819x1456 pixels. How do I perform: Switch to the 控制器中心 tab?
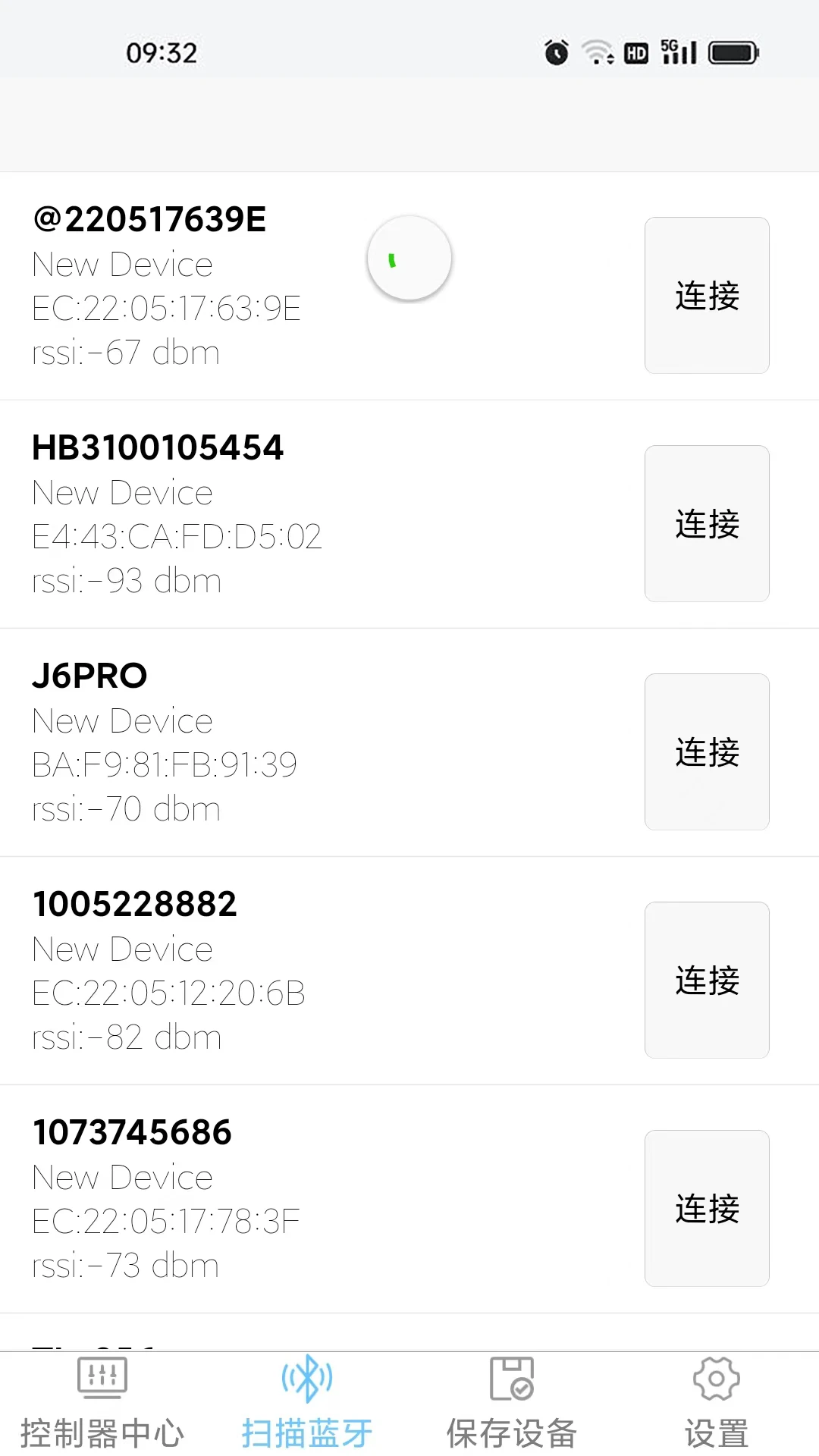pos(102,1404)
